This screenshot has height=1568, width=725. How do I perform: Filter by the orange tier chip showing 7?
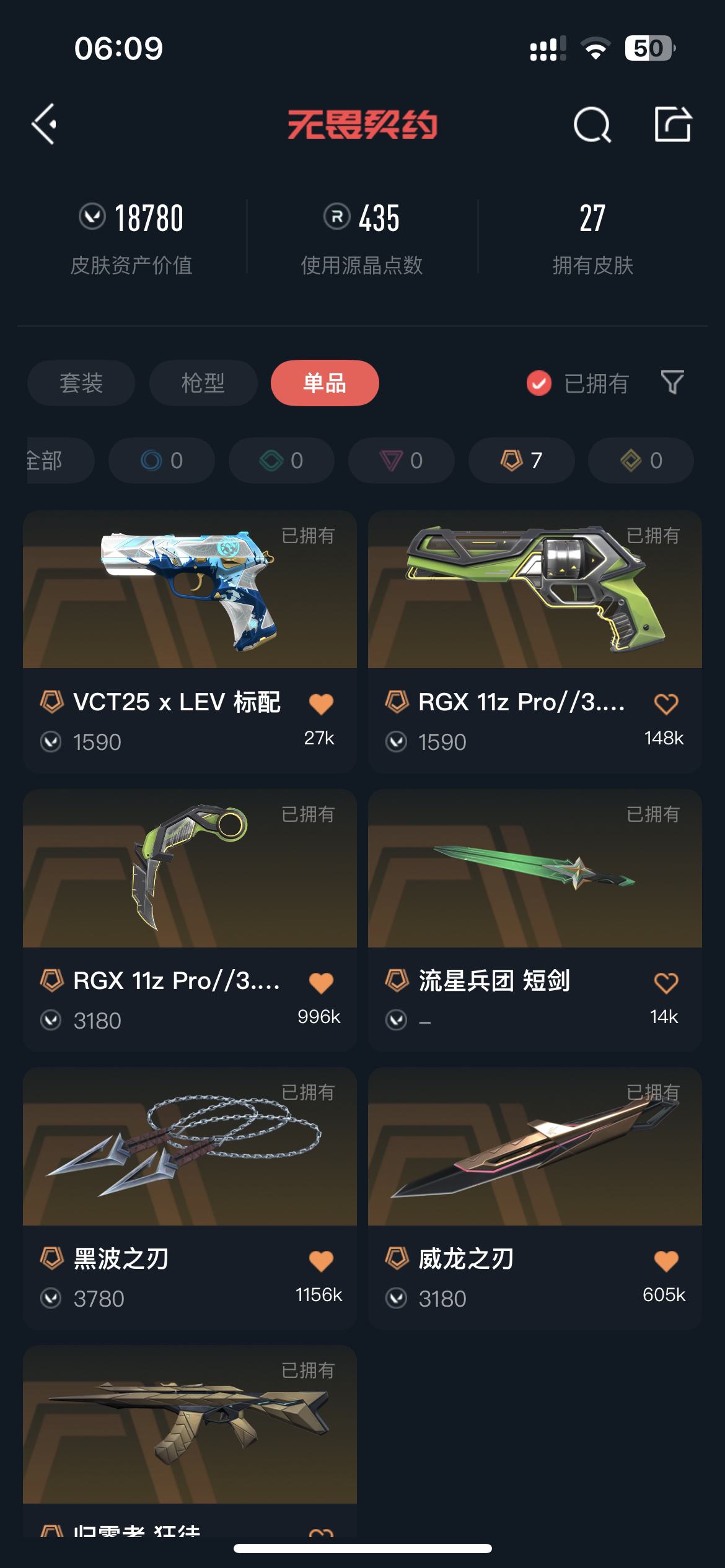[521, 461]
